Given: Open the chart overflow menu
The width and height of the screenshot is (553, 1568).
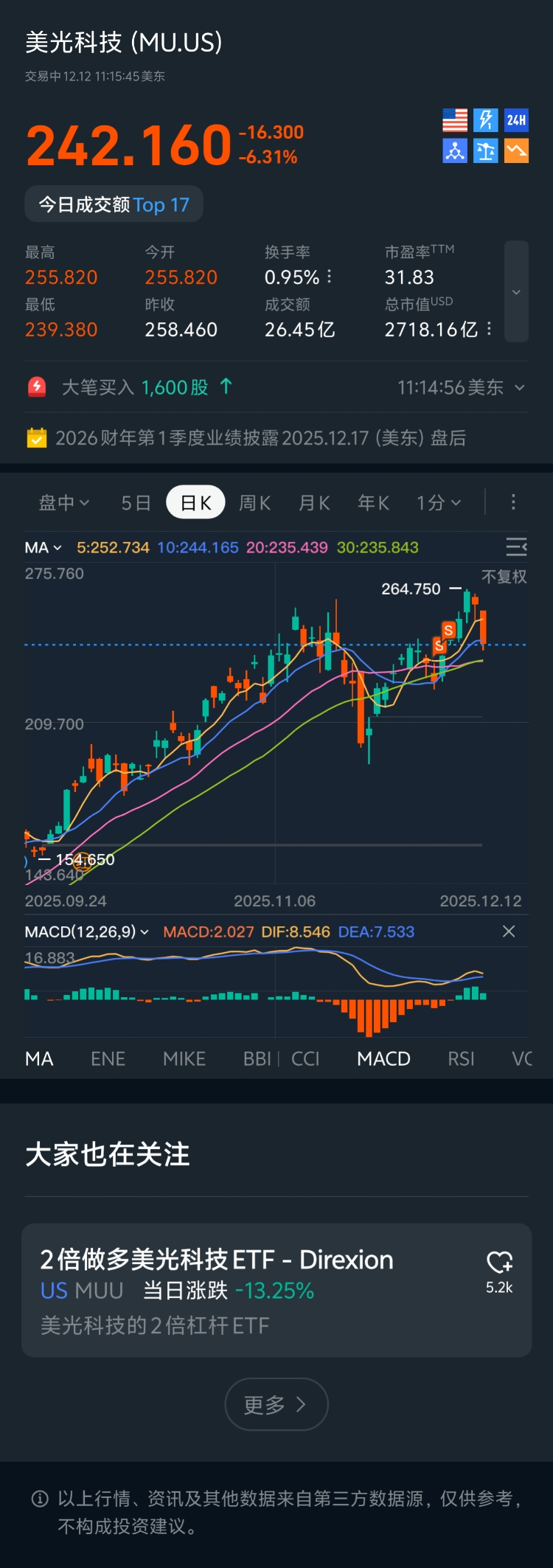Looking at the screenshot, I should (x=513, y=503).
